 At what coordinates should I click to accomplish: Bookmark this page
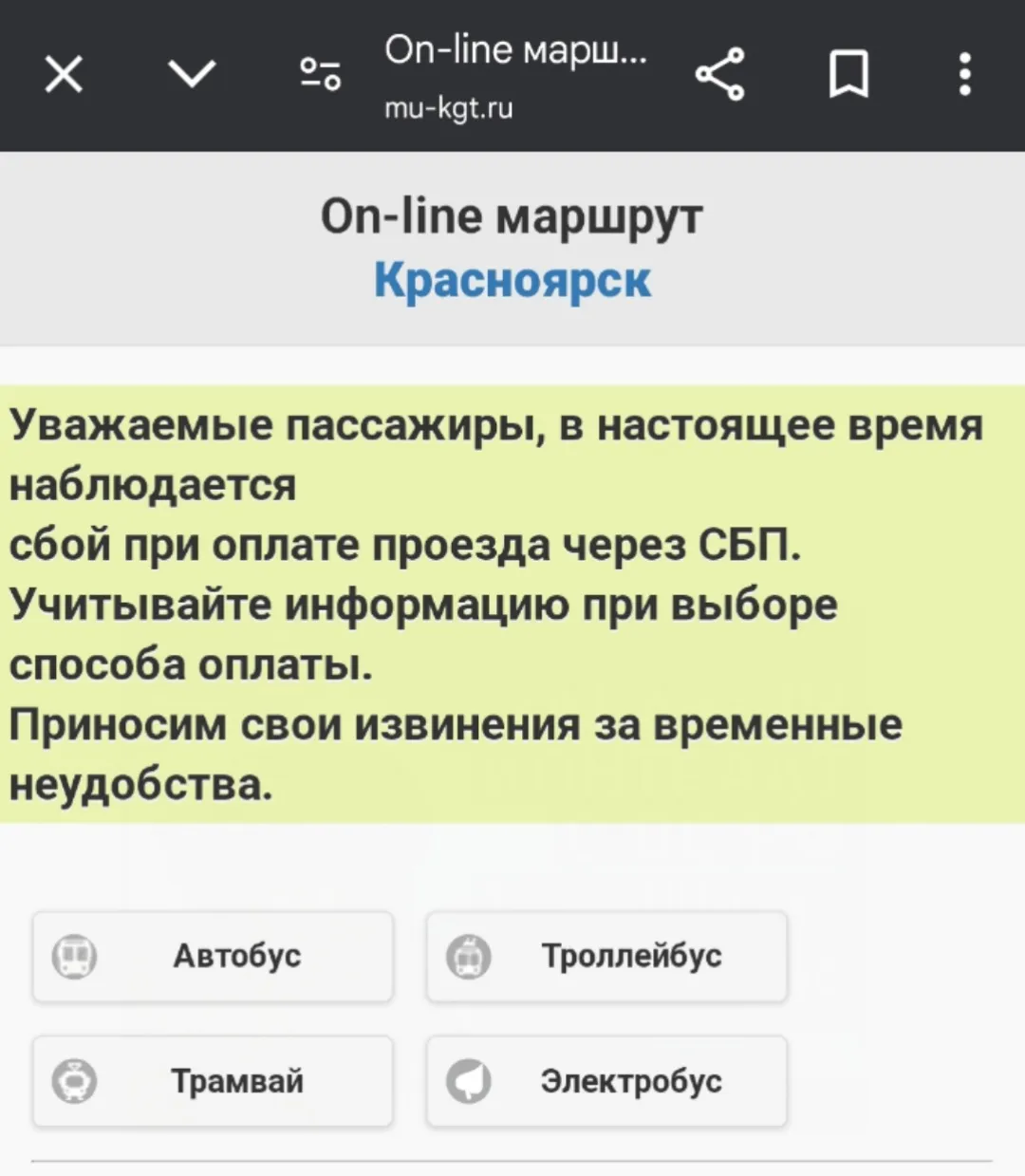point(848,74)
